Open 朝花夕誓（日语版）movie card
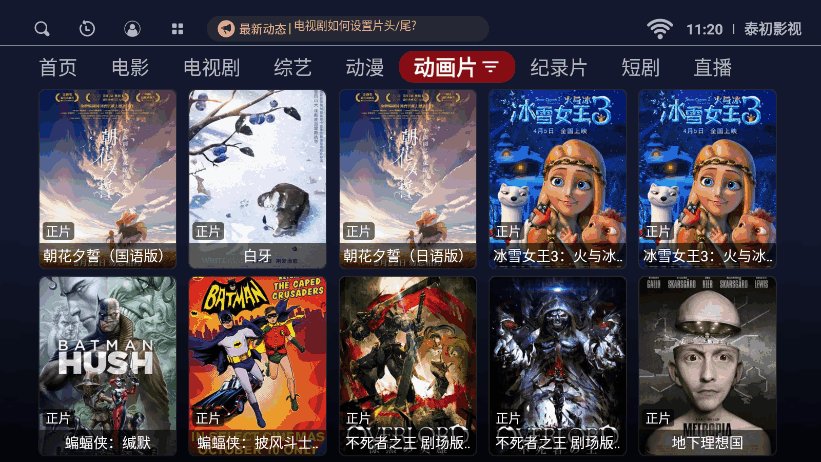 pos(407,179)
